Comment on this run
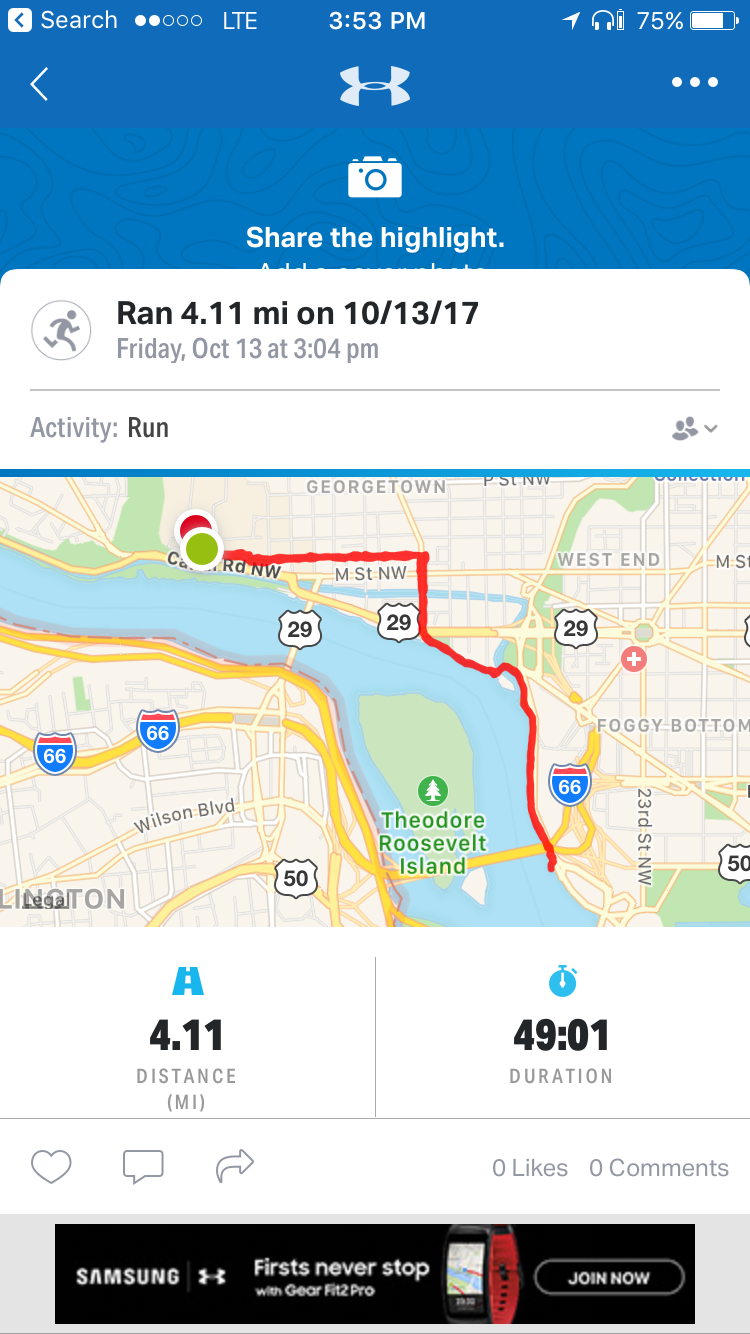The width and height of the screenshot is (750, 1334). pyautogui.click(x=143, y=1166)
